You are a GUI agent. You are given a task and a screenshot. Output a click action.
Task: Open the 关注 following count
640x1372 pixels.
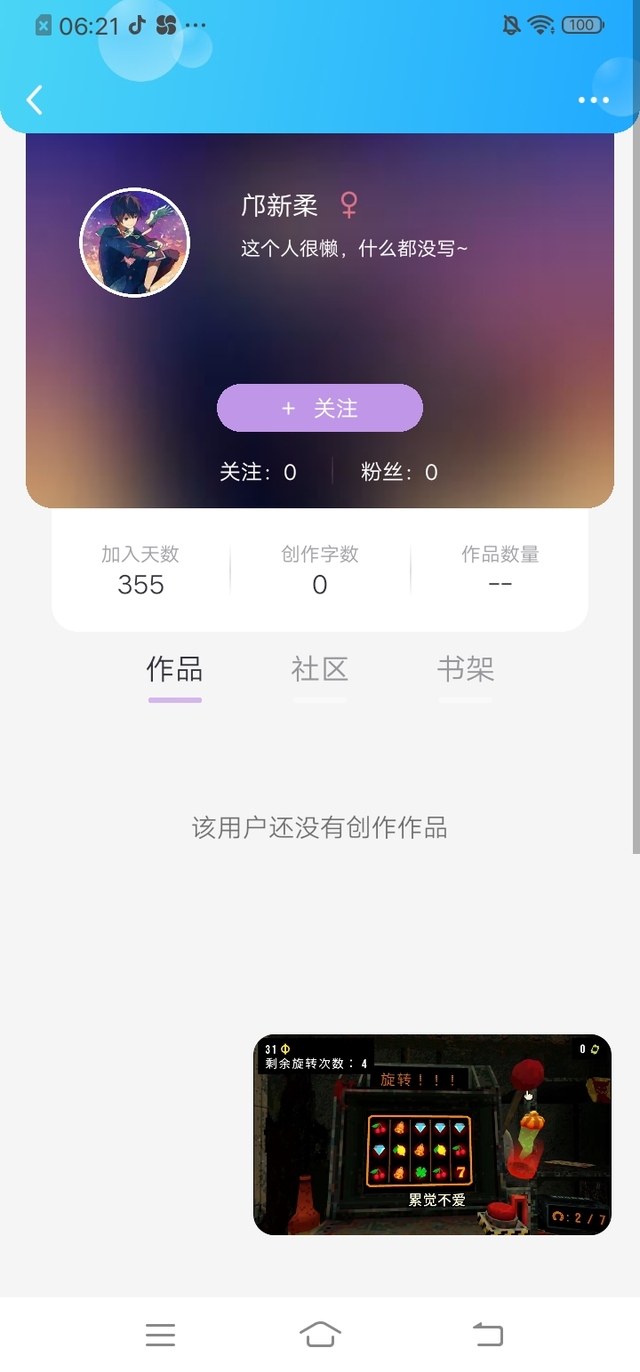coord(258,472)
